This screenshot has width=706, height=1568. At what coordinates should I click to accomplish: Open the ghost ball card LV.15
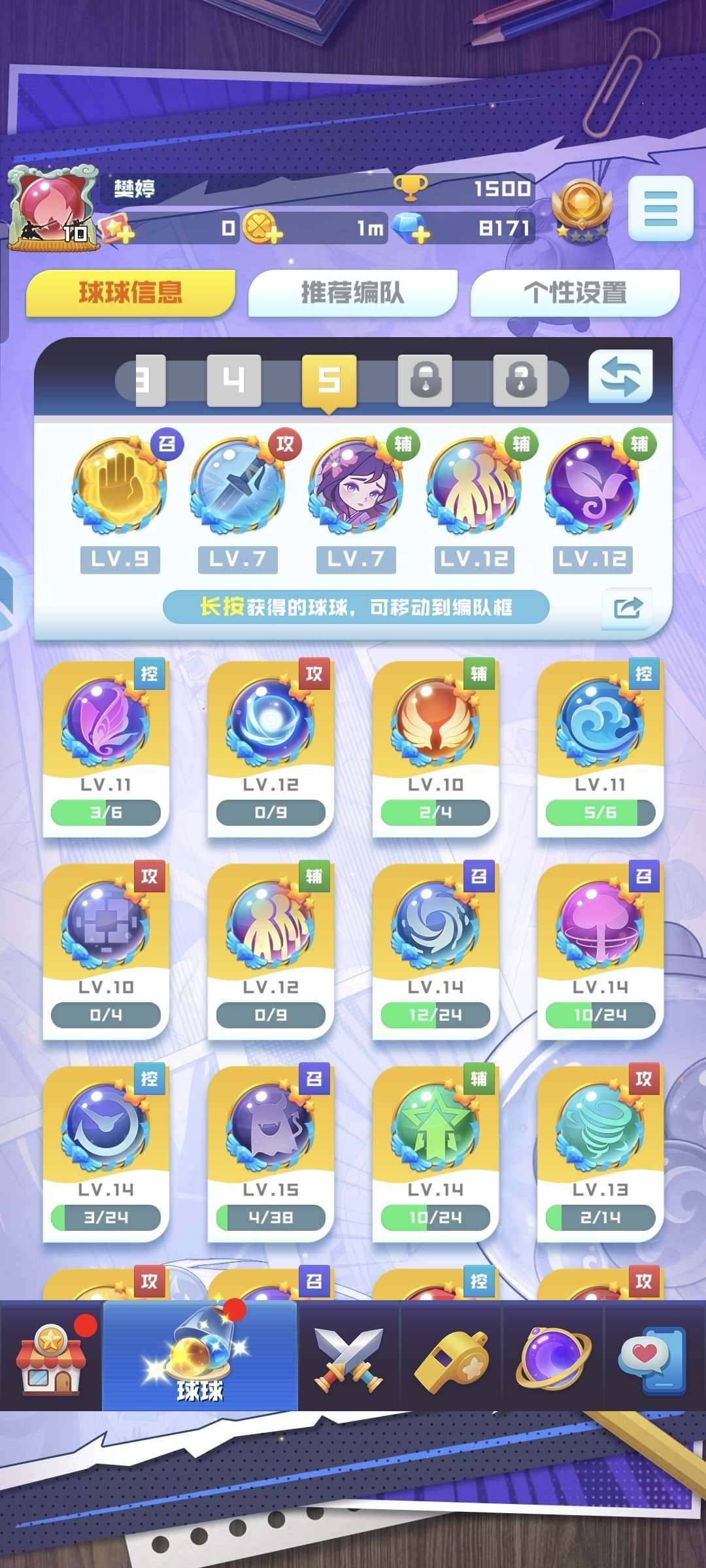coord(271,1153)
